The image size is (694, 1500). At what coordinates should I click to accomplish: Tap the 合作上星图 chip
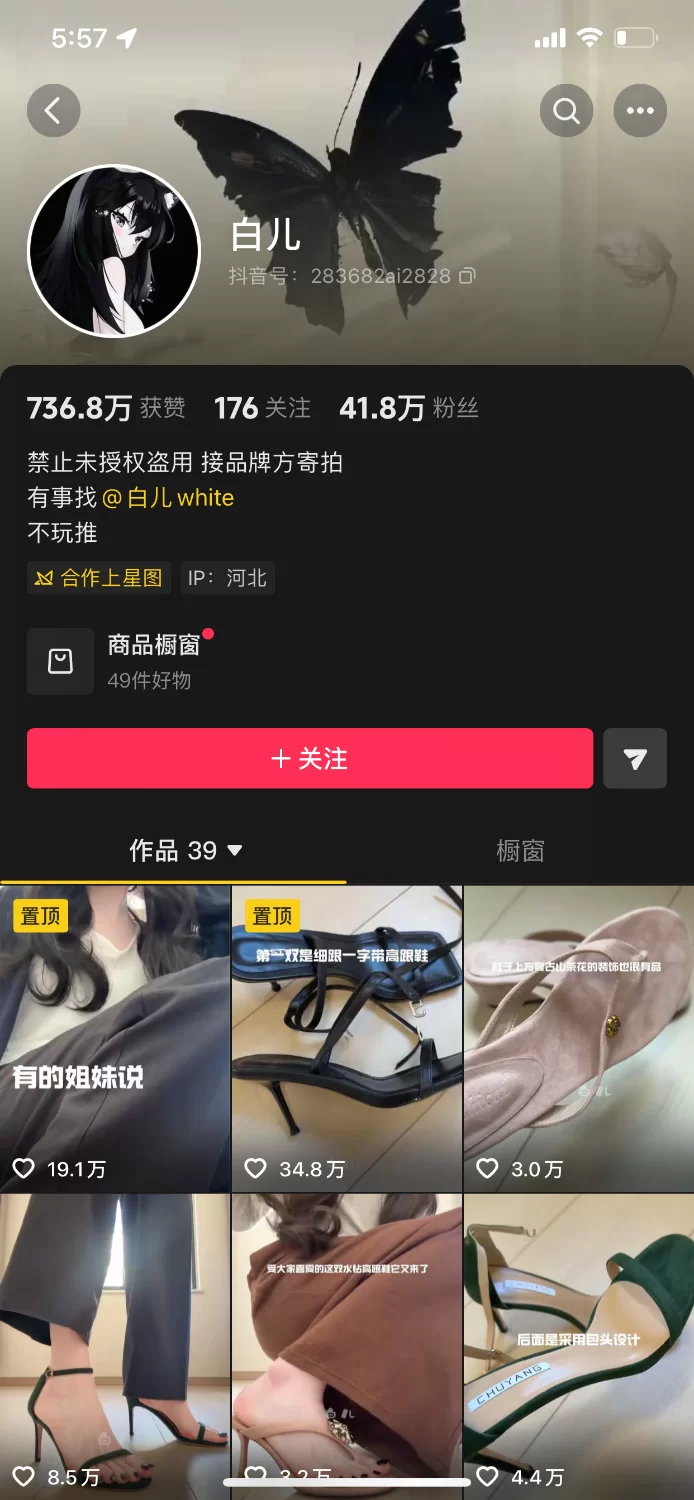click(x=99, y=578)
